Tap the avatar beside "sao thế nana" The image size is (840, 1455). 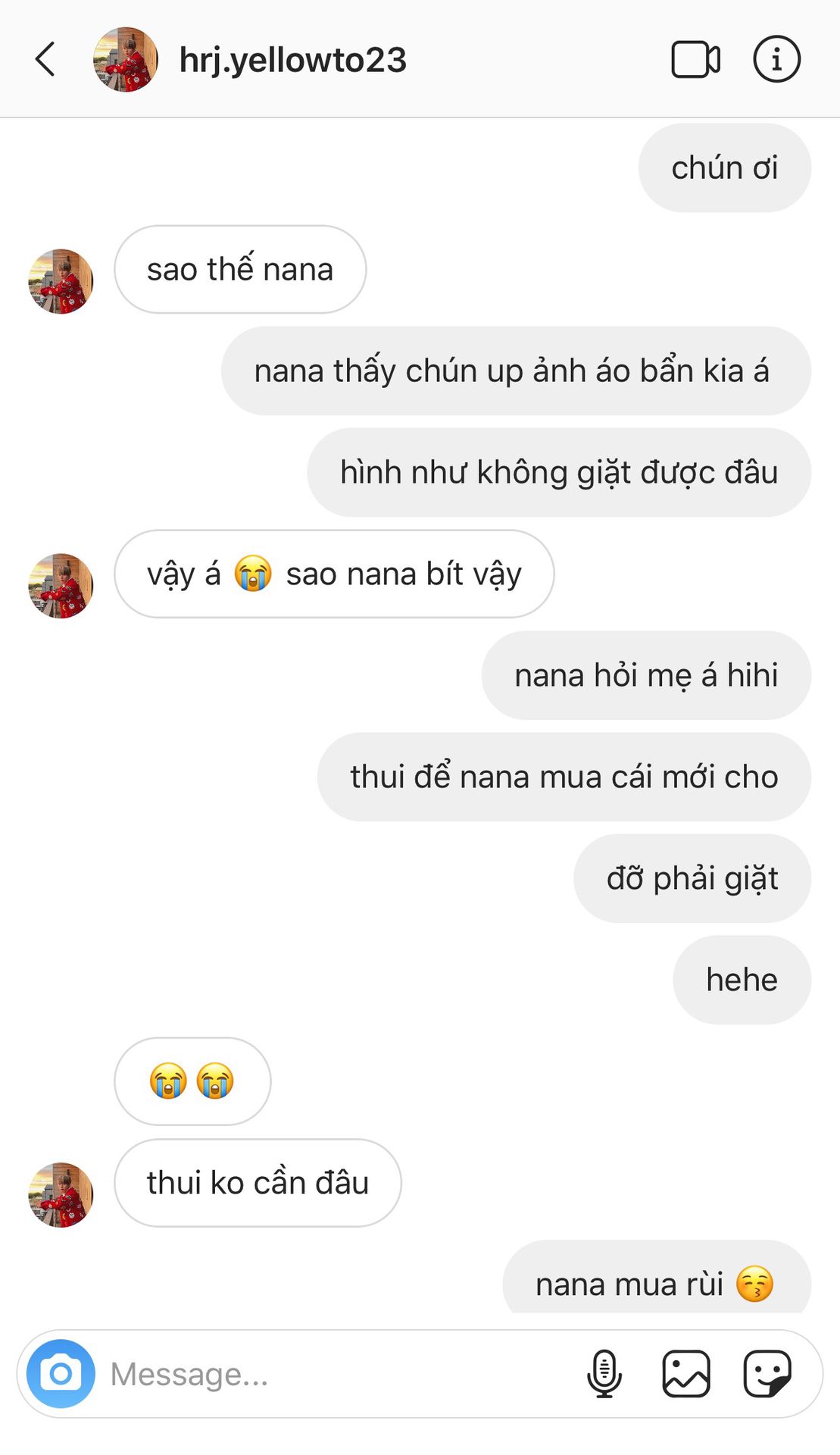[61, 281]
